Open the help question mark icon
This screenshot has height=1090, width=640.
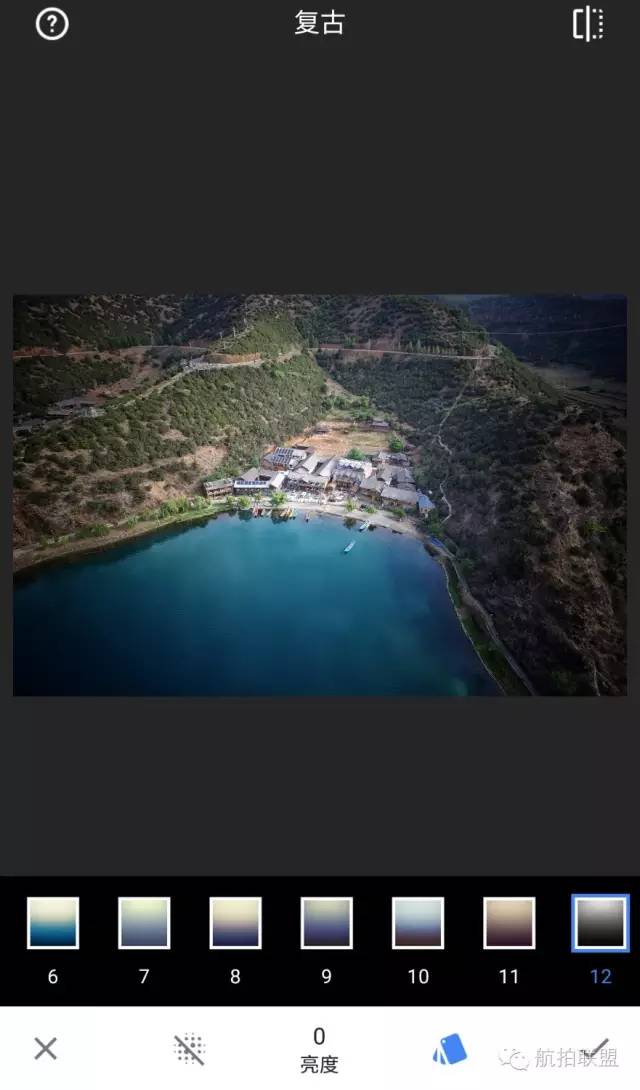click(x=52, y=24)
